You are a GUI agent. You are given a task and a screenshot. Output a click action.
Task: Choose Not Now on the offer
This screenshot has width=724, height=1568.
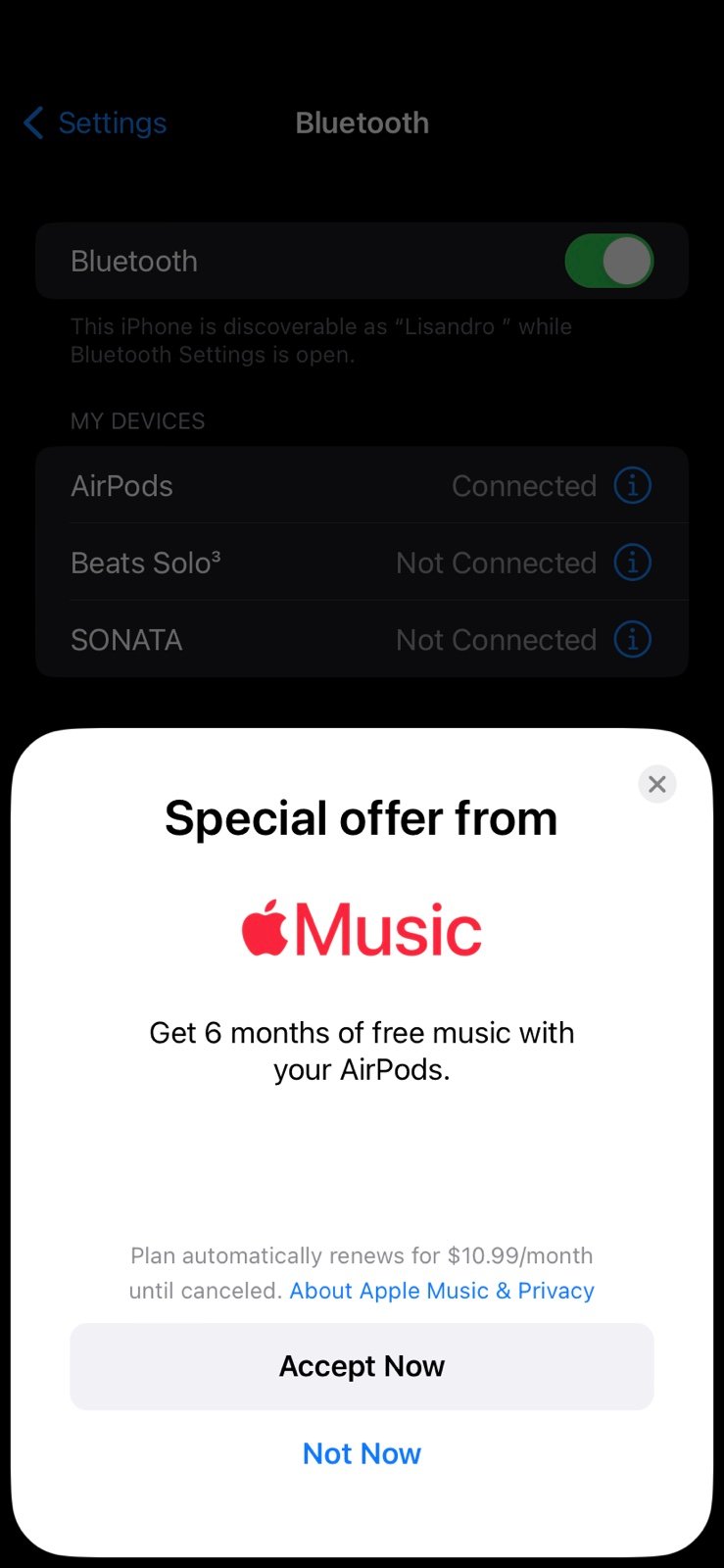click(x=362, y=1453)
